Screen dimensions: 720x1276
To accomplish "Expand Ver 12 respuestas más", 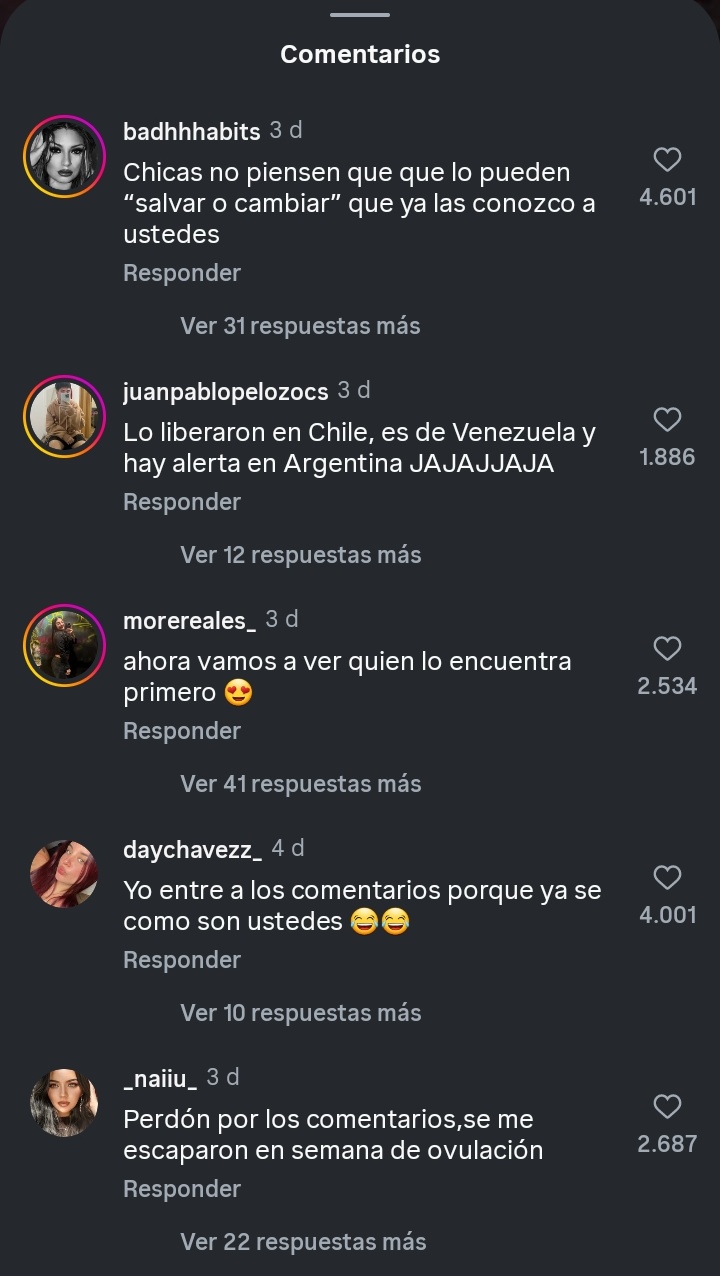I will pyautogui.click(x=300, y=555).
